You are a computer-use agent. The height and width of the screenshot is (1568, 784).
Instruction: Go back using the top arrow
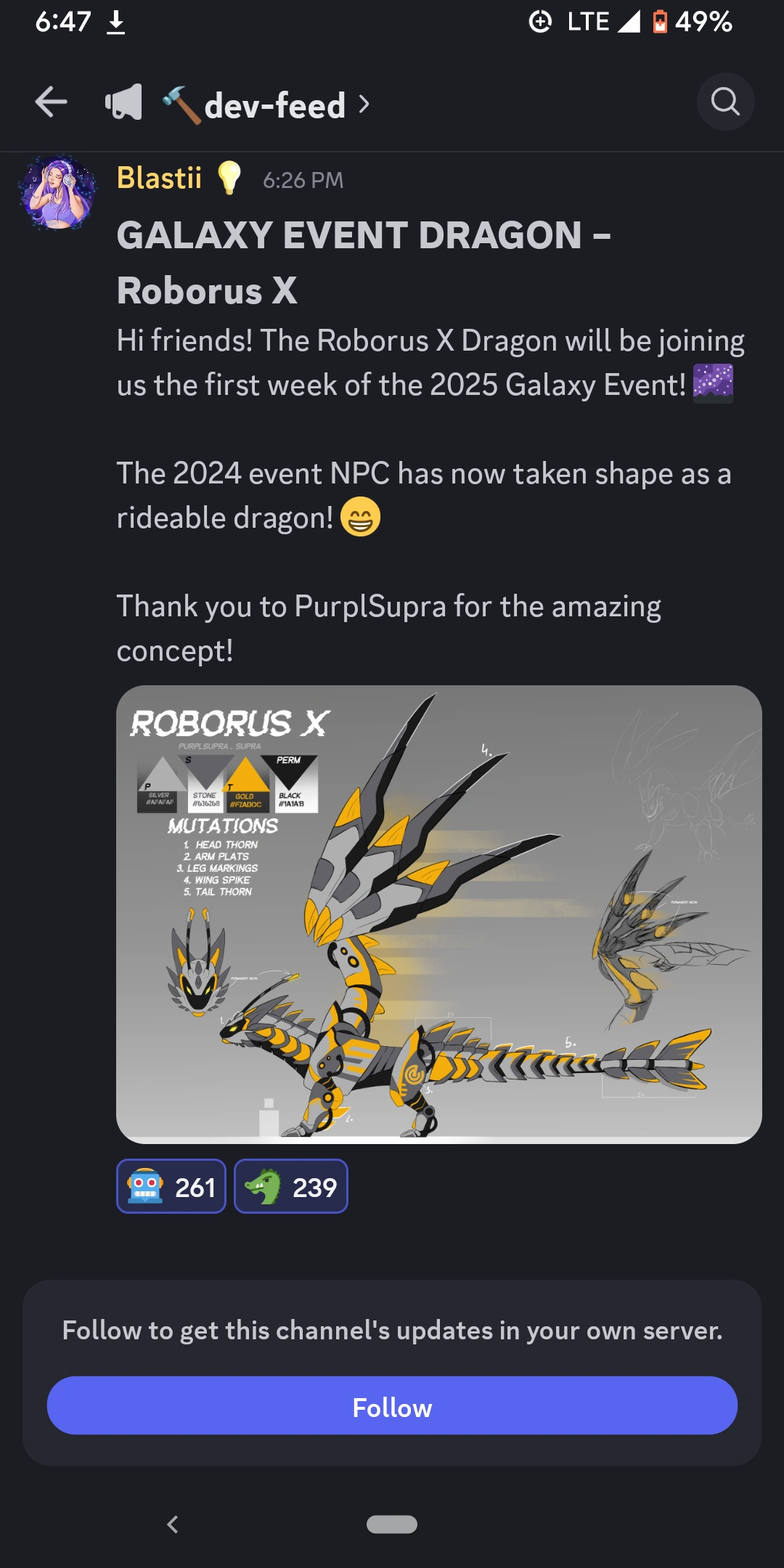[x=51, y=102]
